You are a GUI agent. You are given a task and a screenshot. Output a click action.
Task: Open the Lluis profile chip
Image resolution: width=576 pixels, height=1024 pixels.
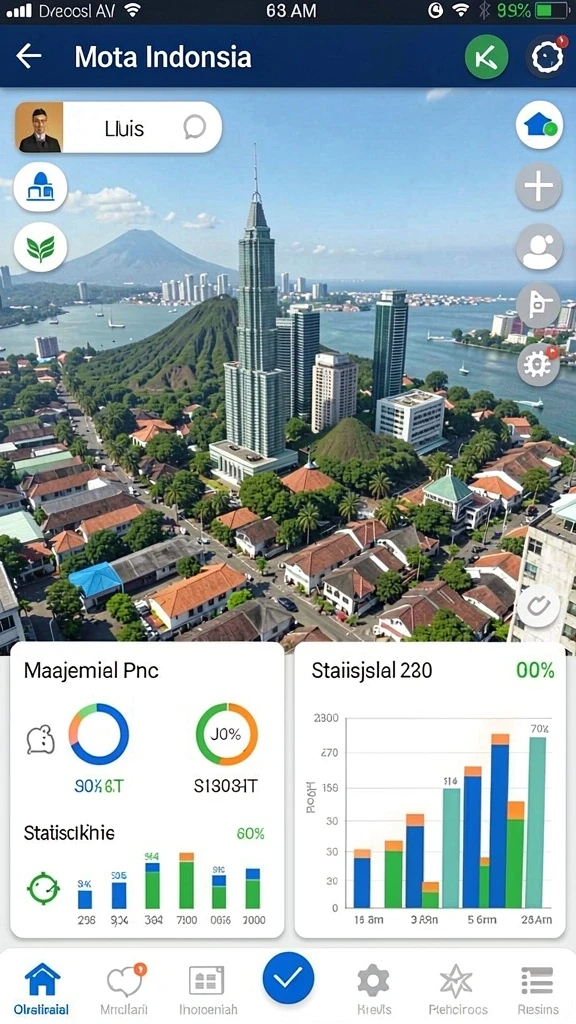point(118,127)
